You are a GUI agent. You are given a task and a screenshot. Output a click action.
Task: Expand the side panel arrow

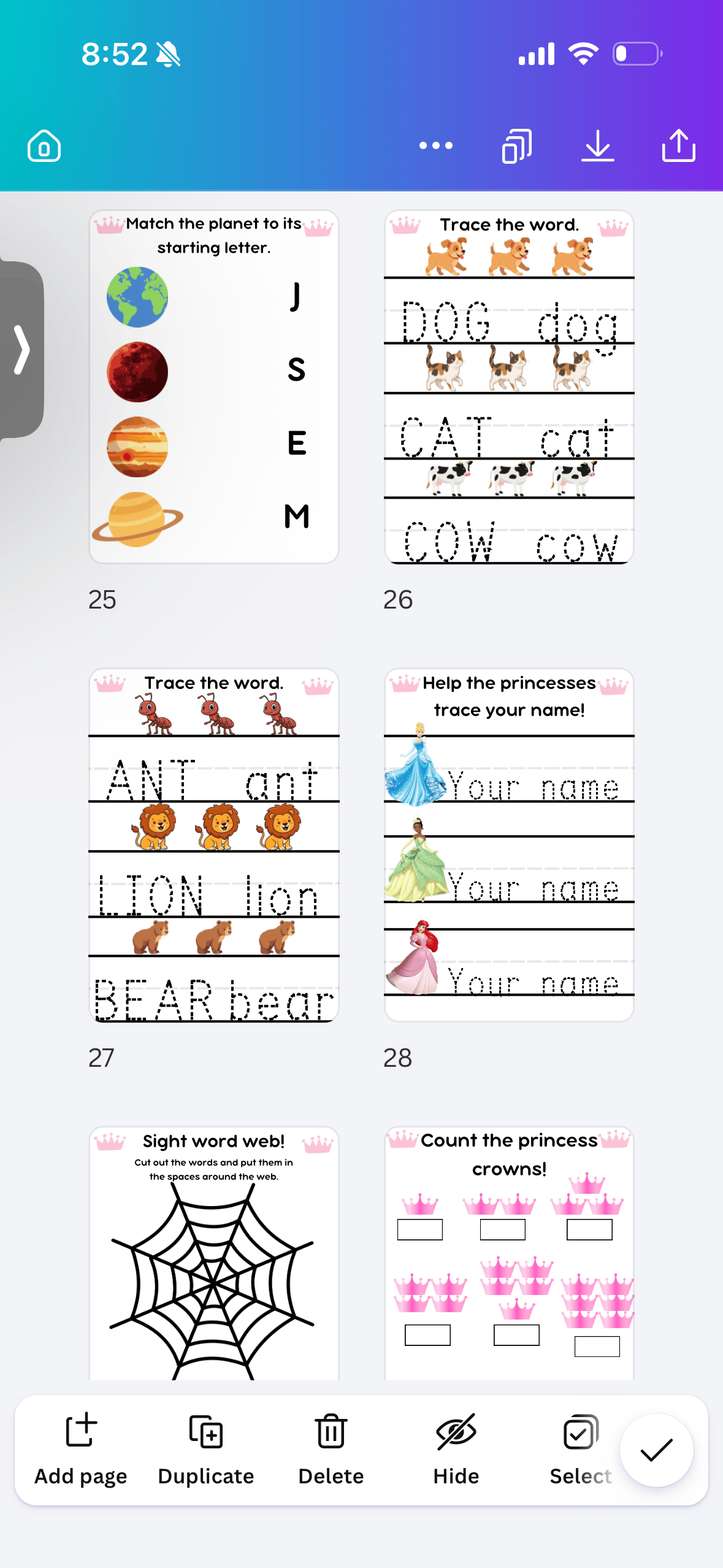click(x=21, y=350)
